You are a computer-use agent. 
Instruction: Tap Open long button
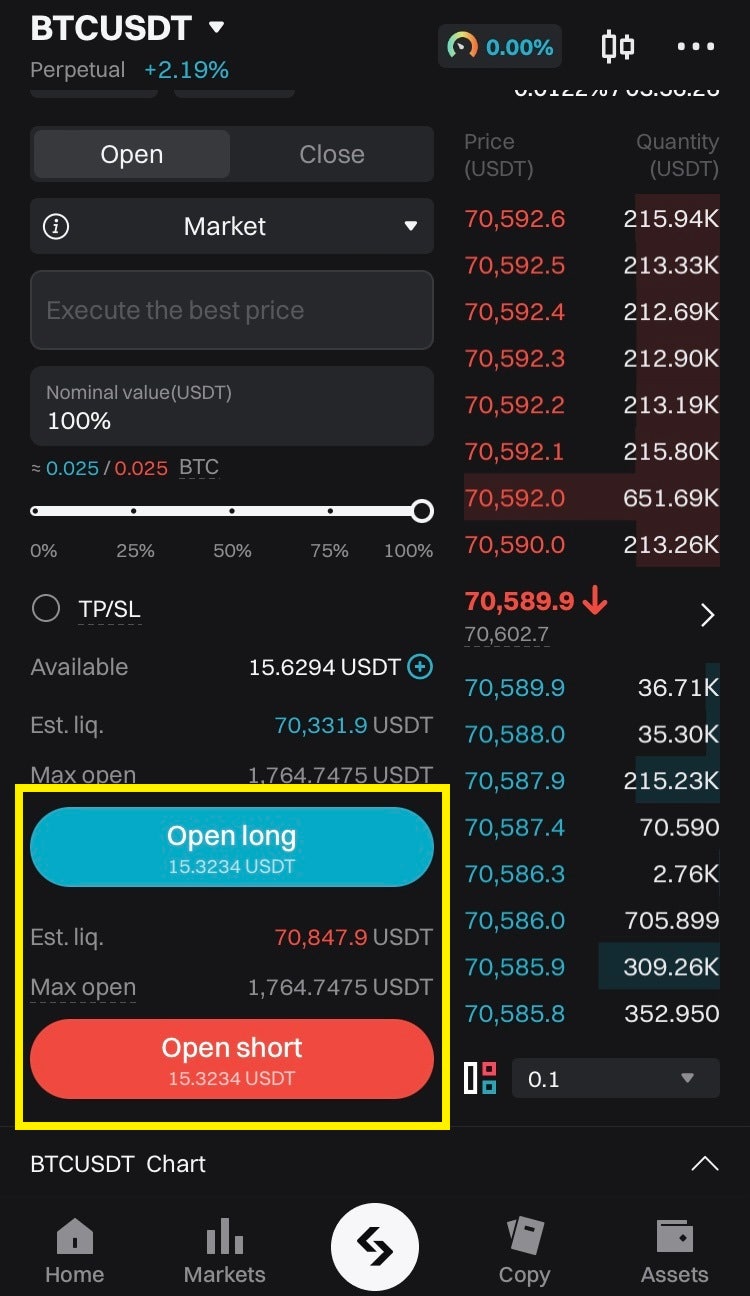[x=232, y=847]
